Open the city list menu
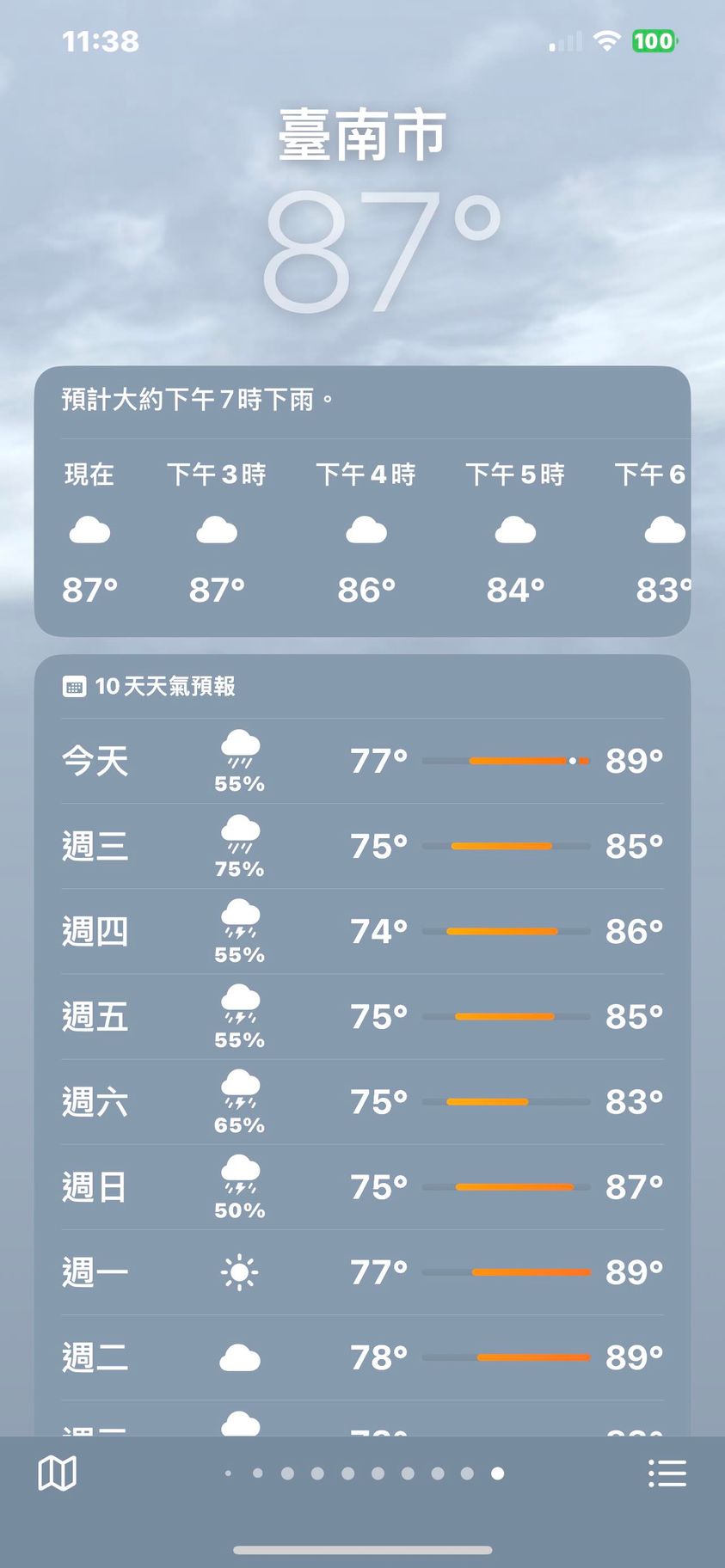 [667, 1473]
